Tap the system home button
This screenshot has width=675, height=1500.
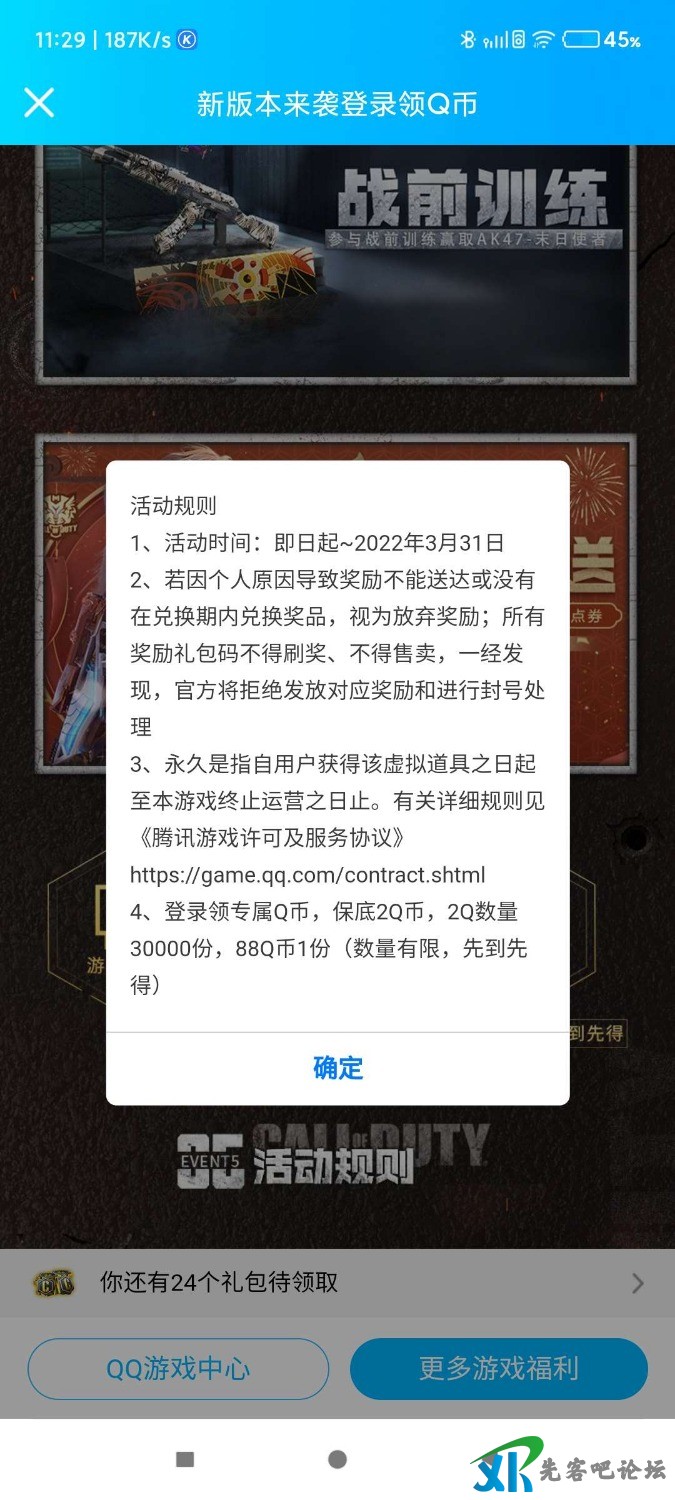coord(338,1460)
